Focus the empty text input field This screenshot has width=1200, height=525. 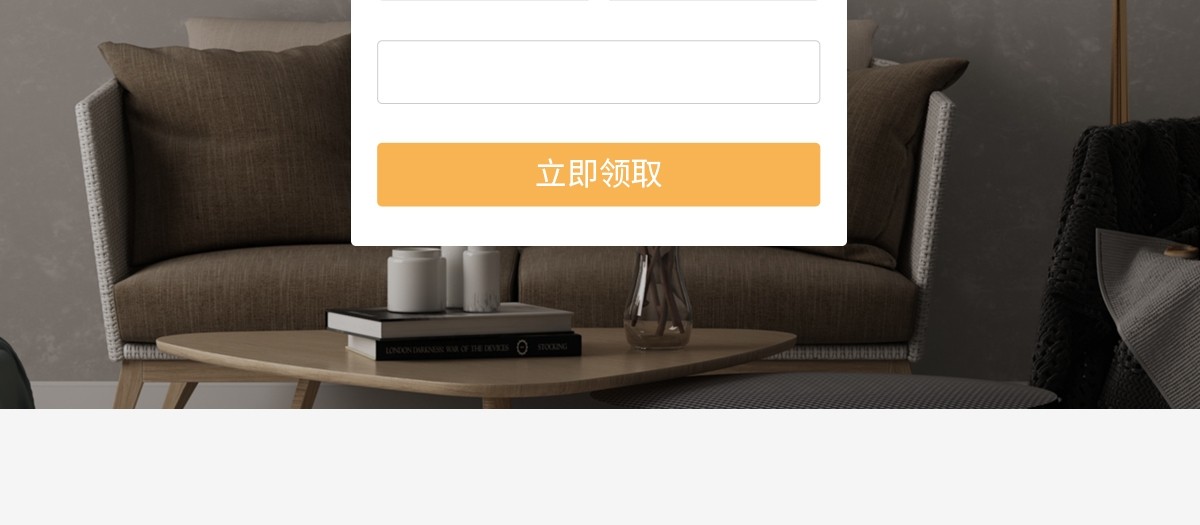click(x=598, y=72)
